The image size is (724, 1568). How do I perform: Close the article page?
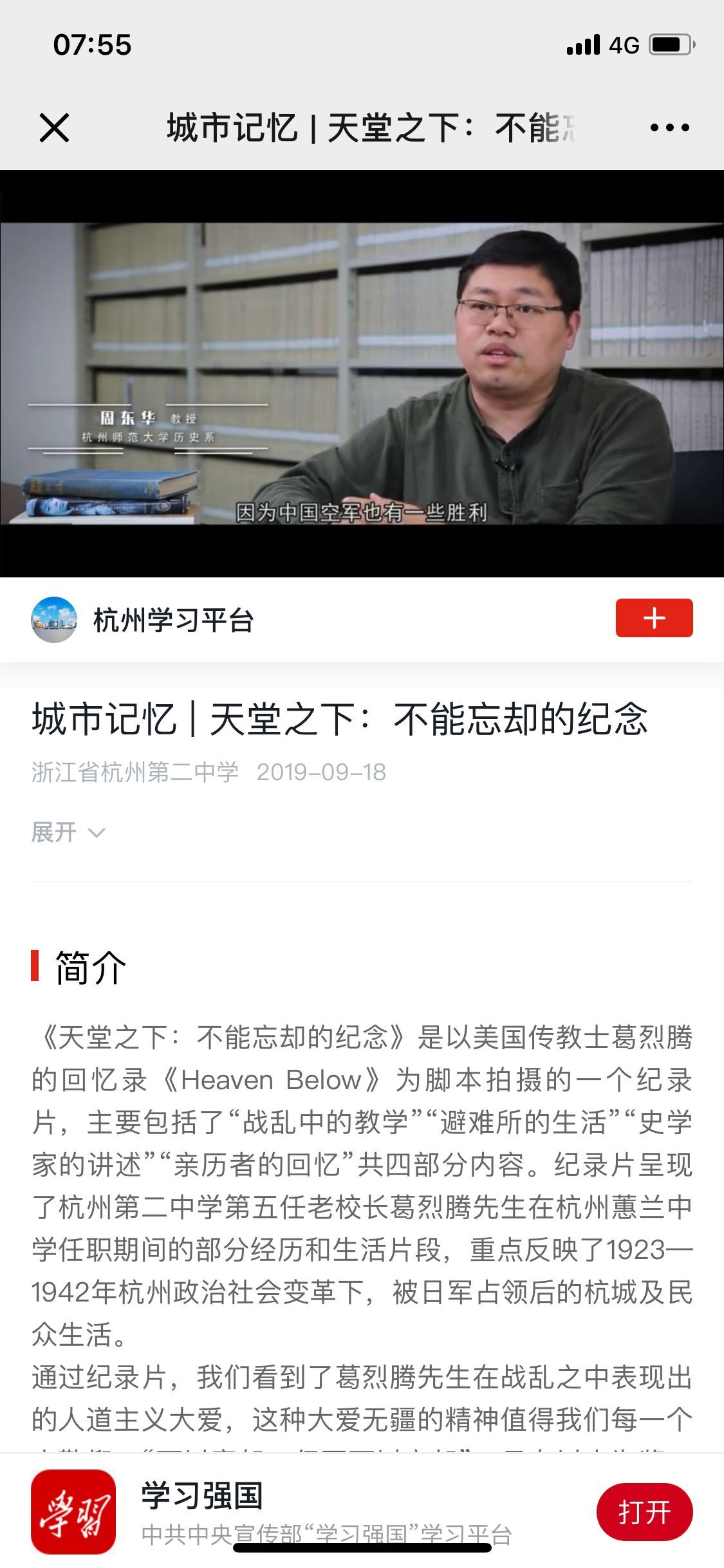[x=54, y=127]
